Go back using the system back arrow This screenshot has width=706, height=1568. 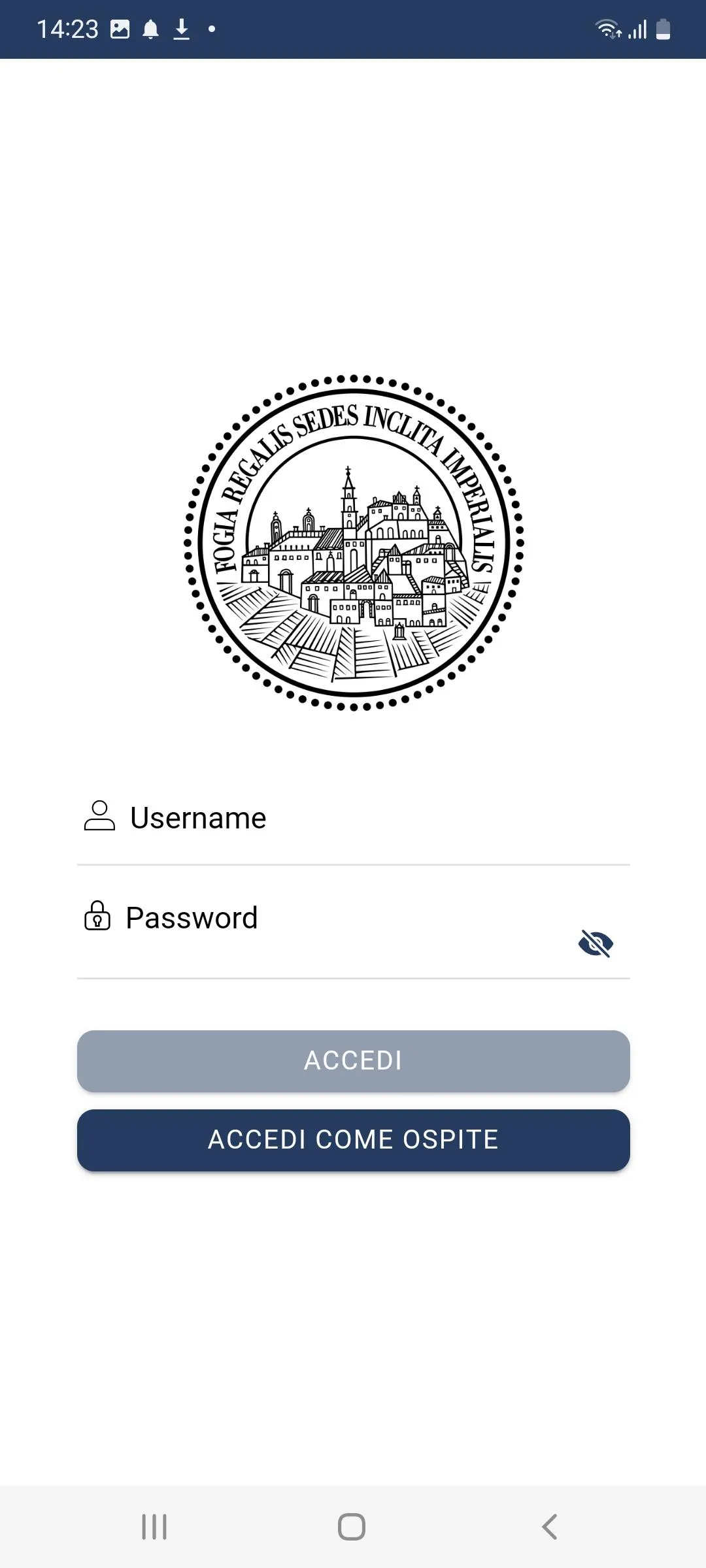click(550, 1527)
